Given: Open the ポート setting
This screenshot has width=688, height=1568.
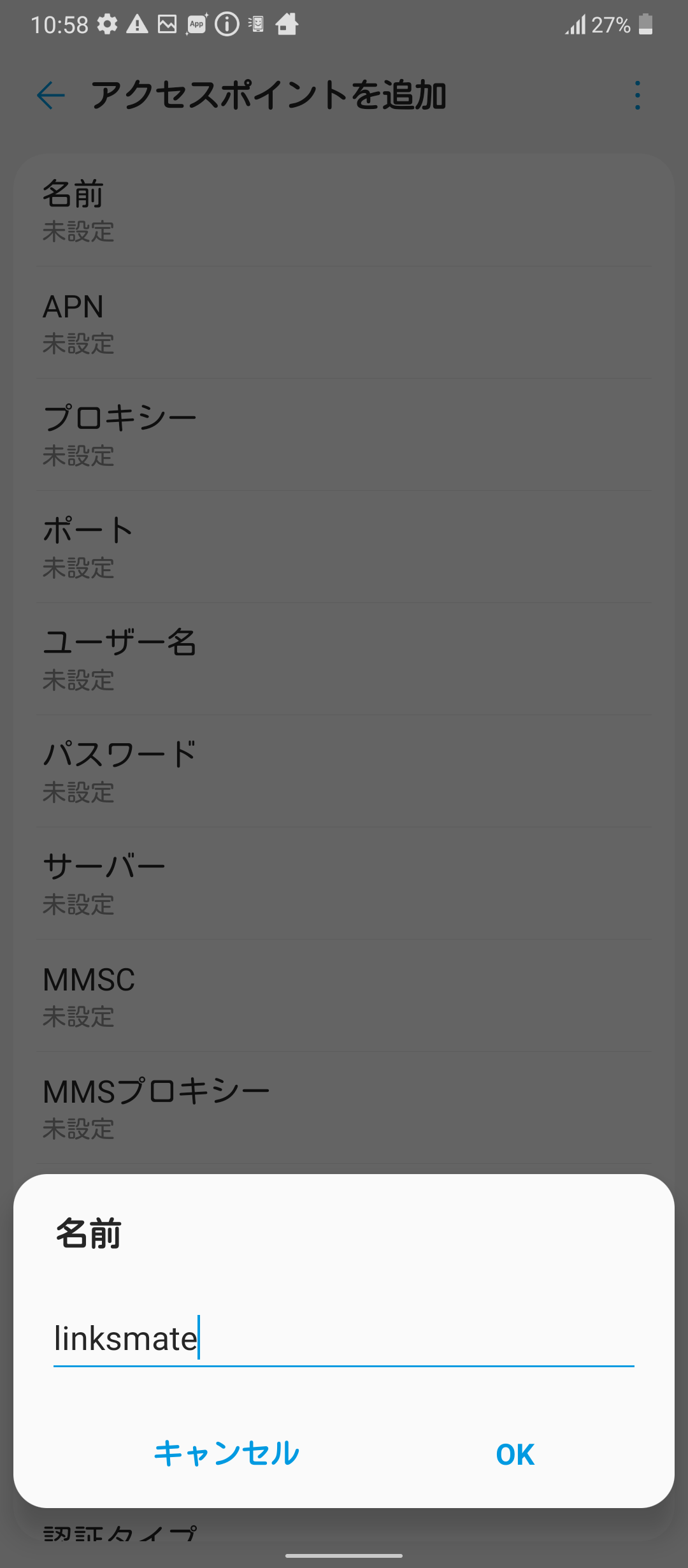Looking at the screenshot, I should [x=344, y=547].
